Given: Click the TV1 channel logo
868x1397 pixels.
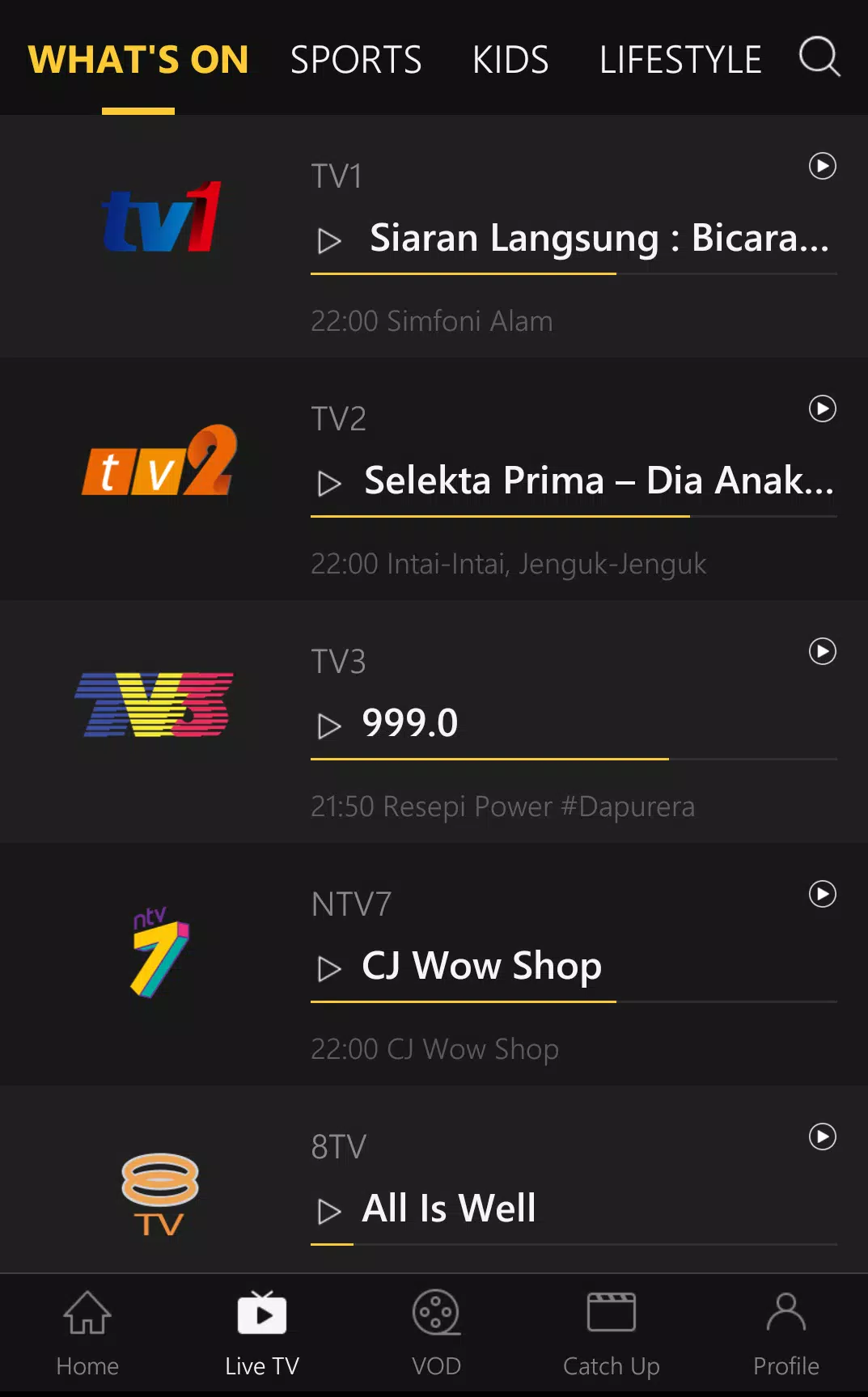Looking at the screenshot, I should [157, 220].
